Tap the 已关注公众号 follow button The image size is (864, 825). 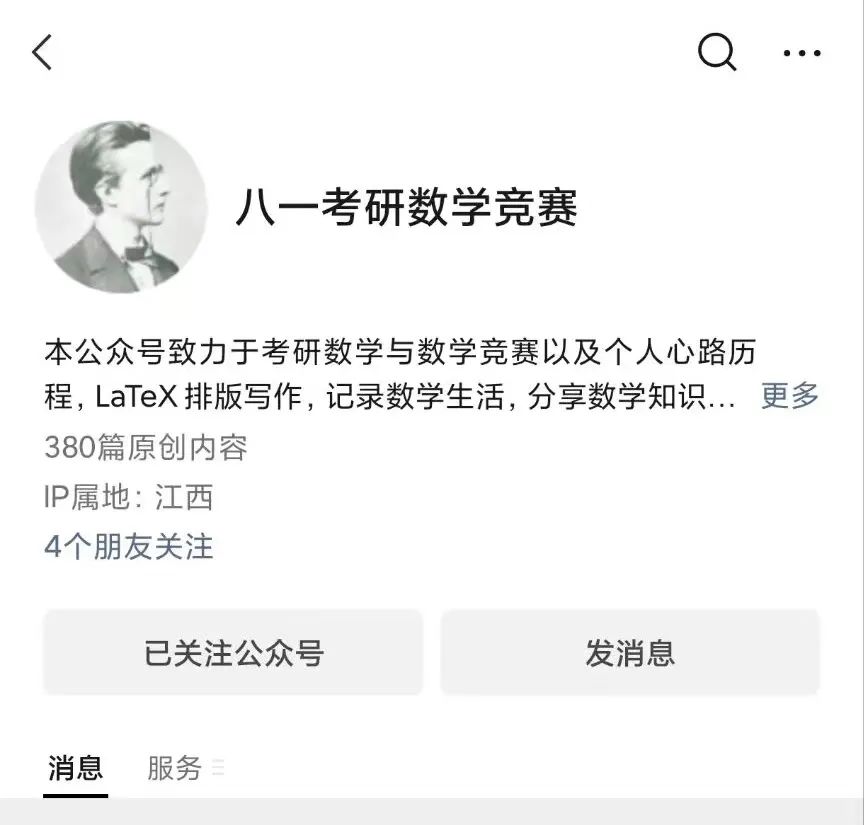click(x=233, y=653)
